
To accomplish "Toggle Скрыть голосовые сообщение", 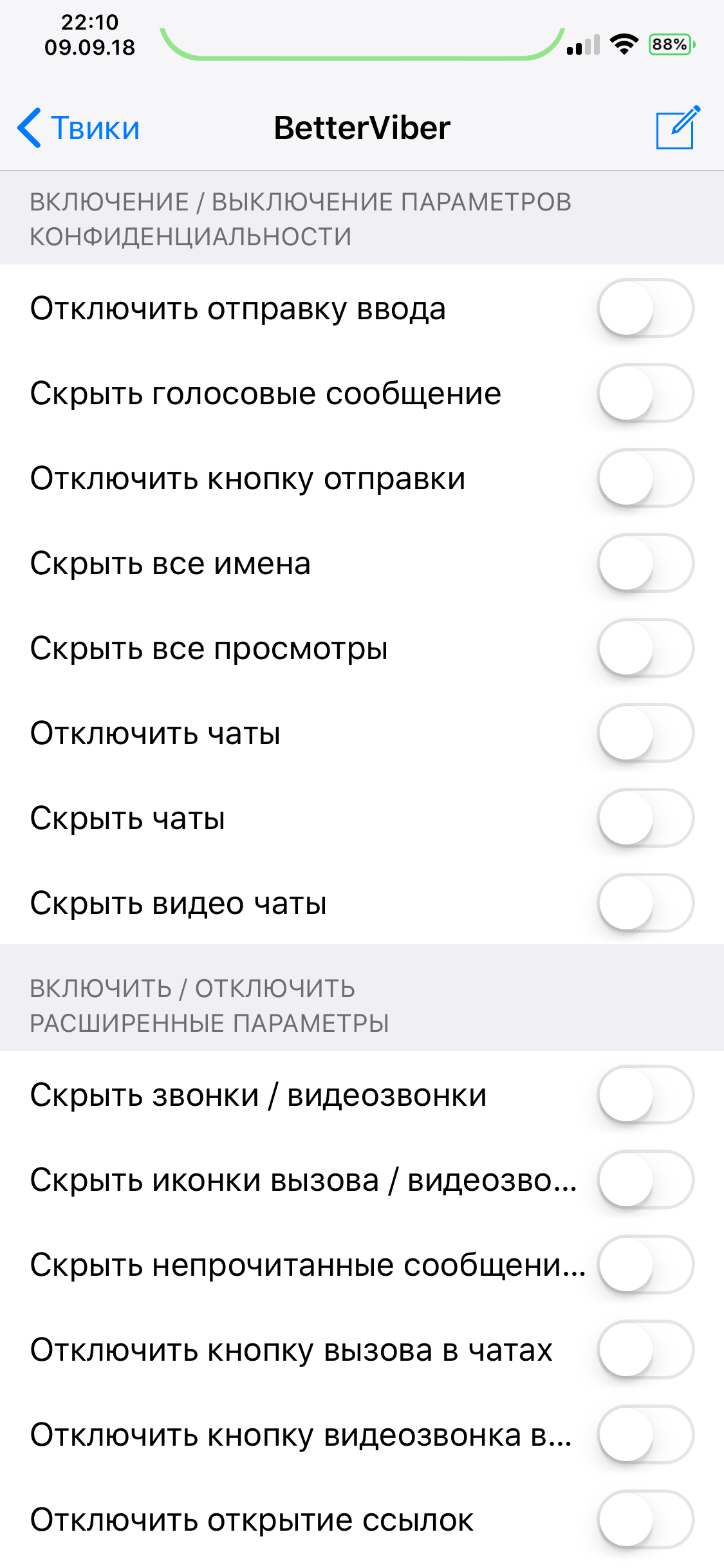I will [x=645, y=393].
